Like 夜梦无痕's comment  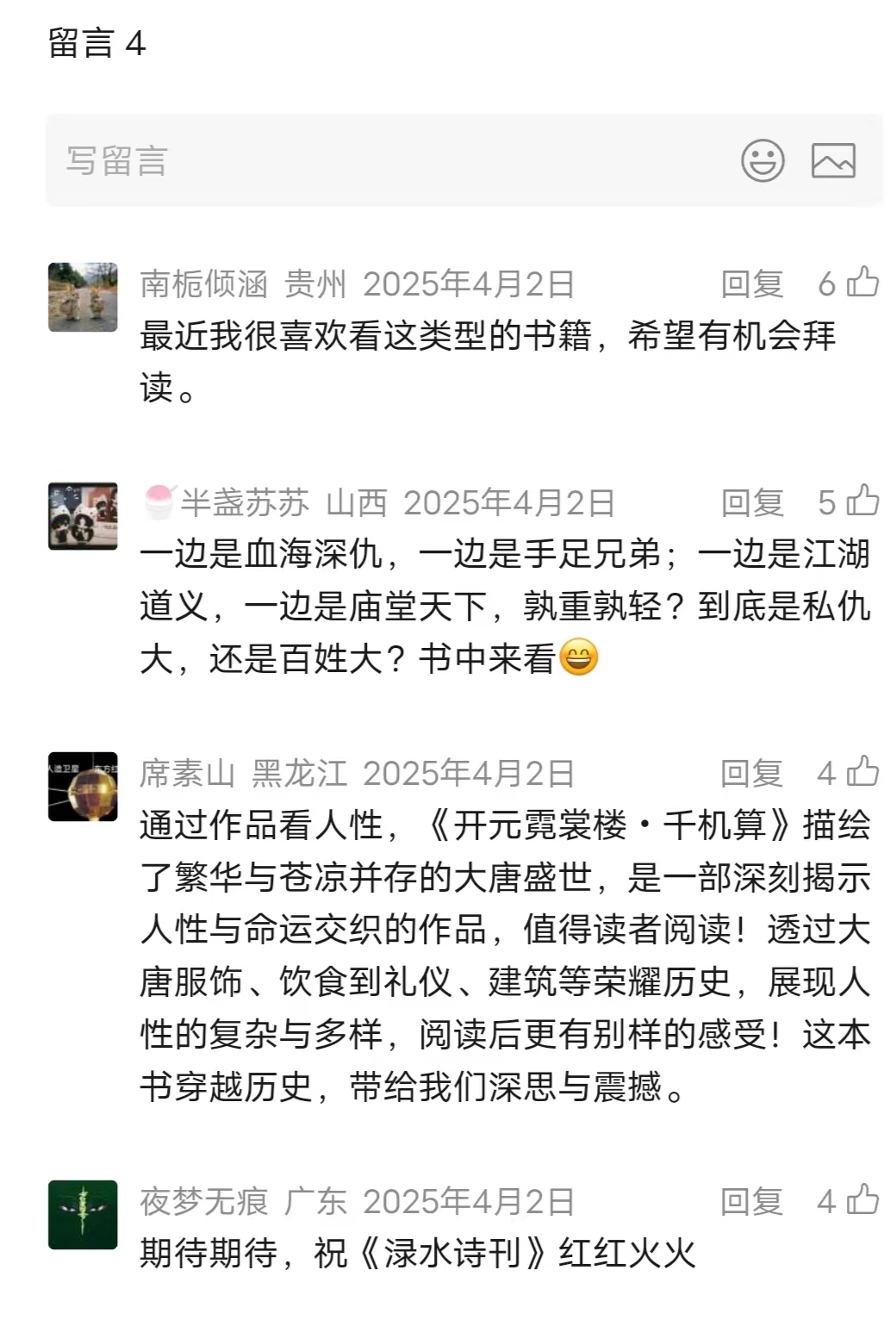click(x=862, y=1199)
